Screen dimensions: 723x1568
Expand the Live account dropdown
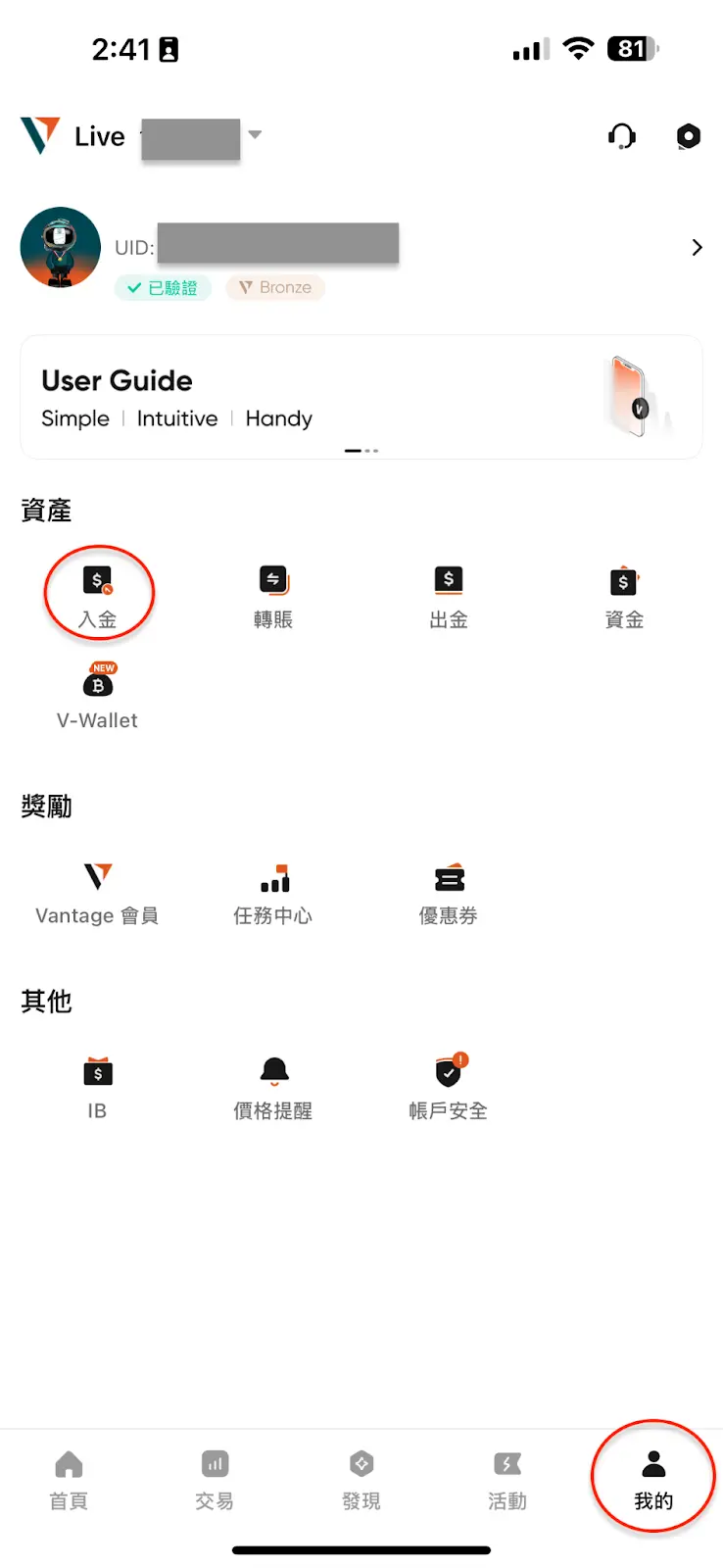(x=255, y=134)
